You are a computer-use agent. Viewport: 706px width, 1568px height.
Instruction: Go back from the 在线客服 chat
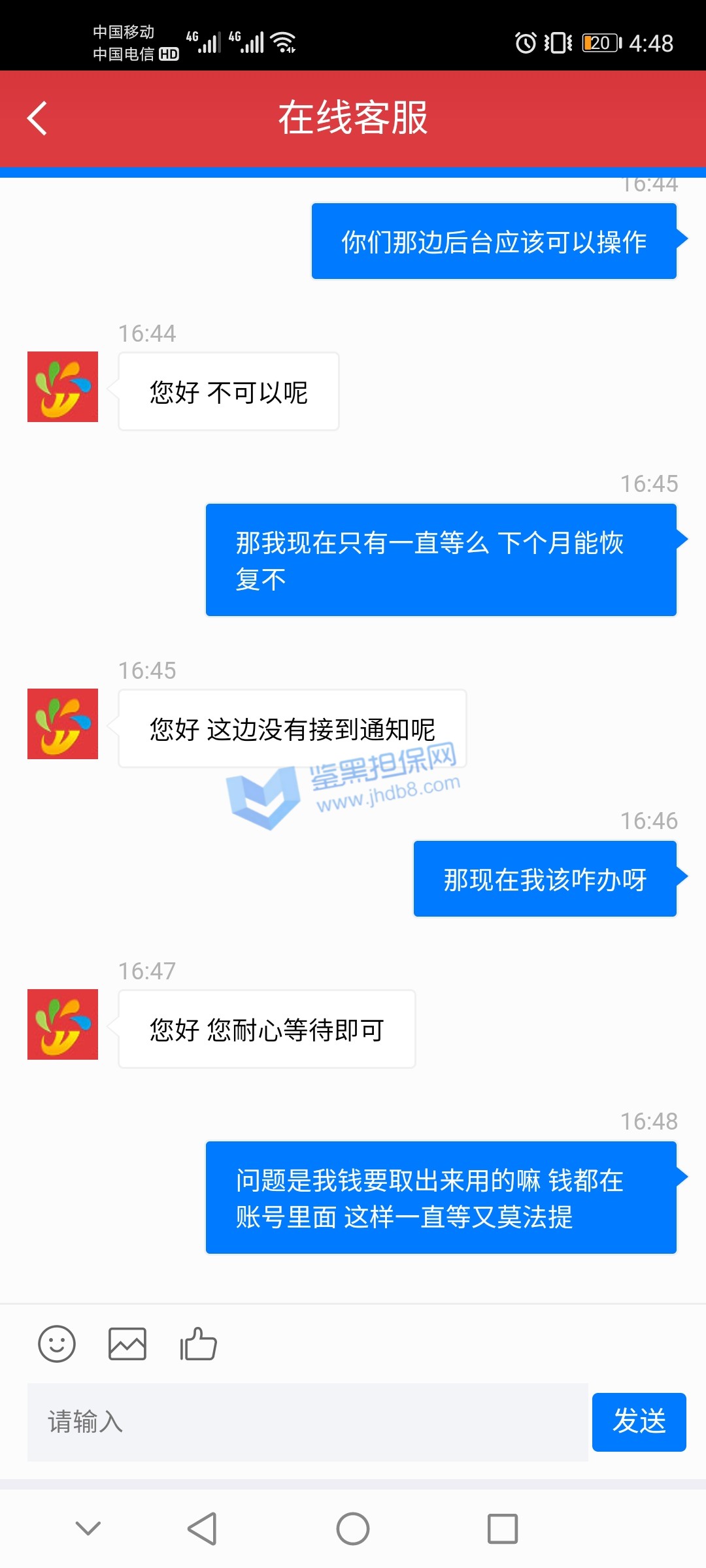38,118
